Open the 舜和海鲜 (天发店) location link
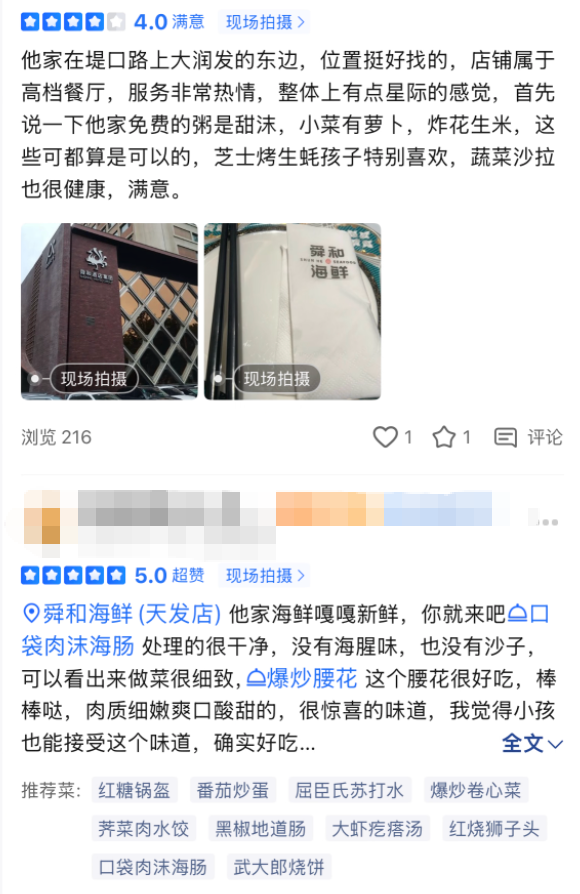Image resolution: width=580 pixels, height=894 pixels. 121,614
